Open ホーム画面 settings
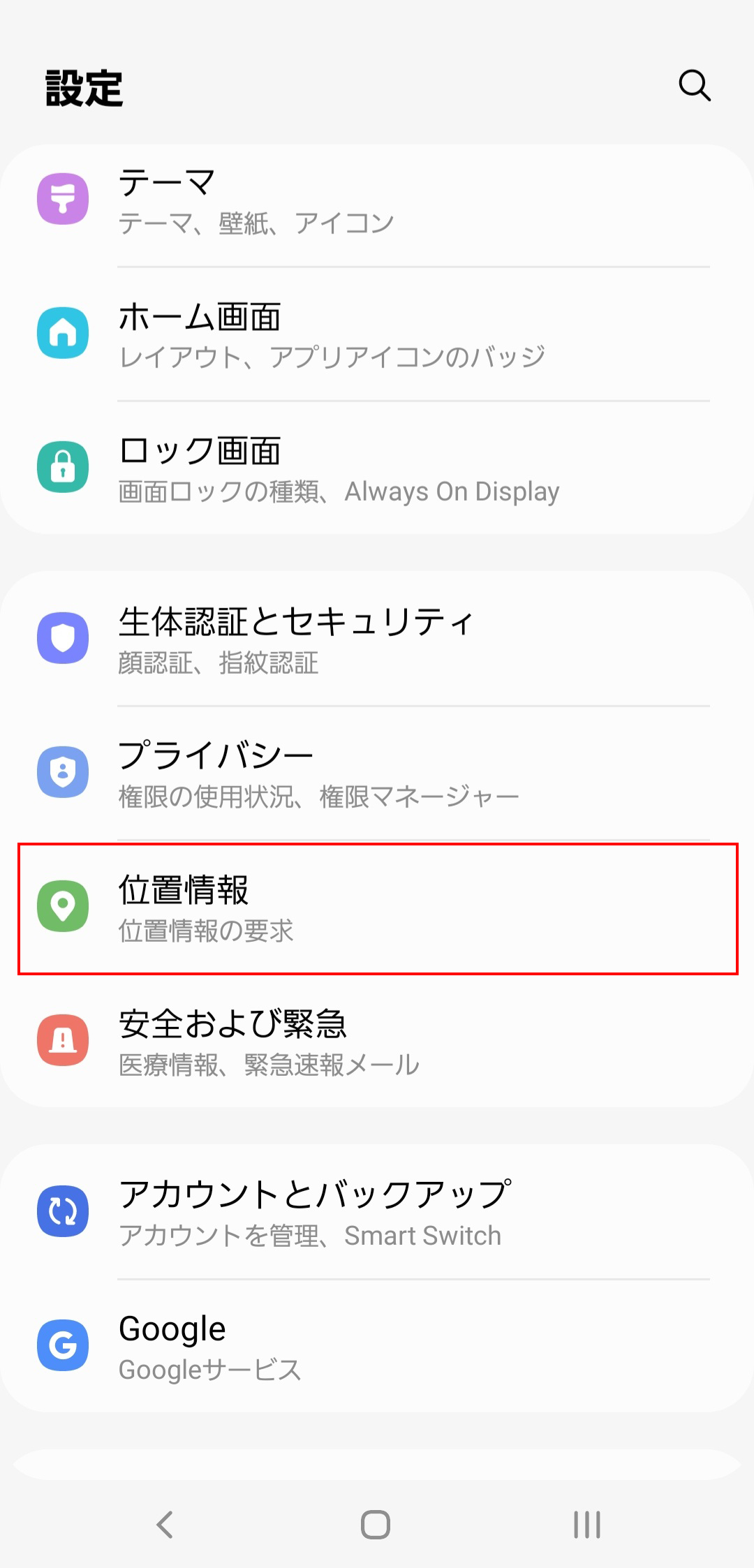Image resolution: width=754 pixels, height=1568 pixels. [x=377, y=334]
